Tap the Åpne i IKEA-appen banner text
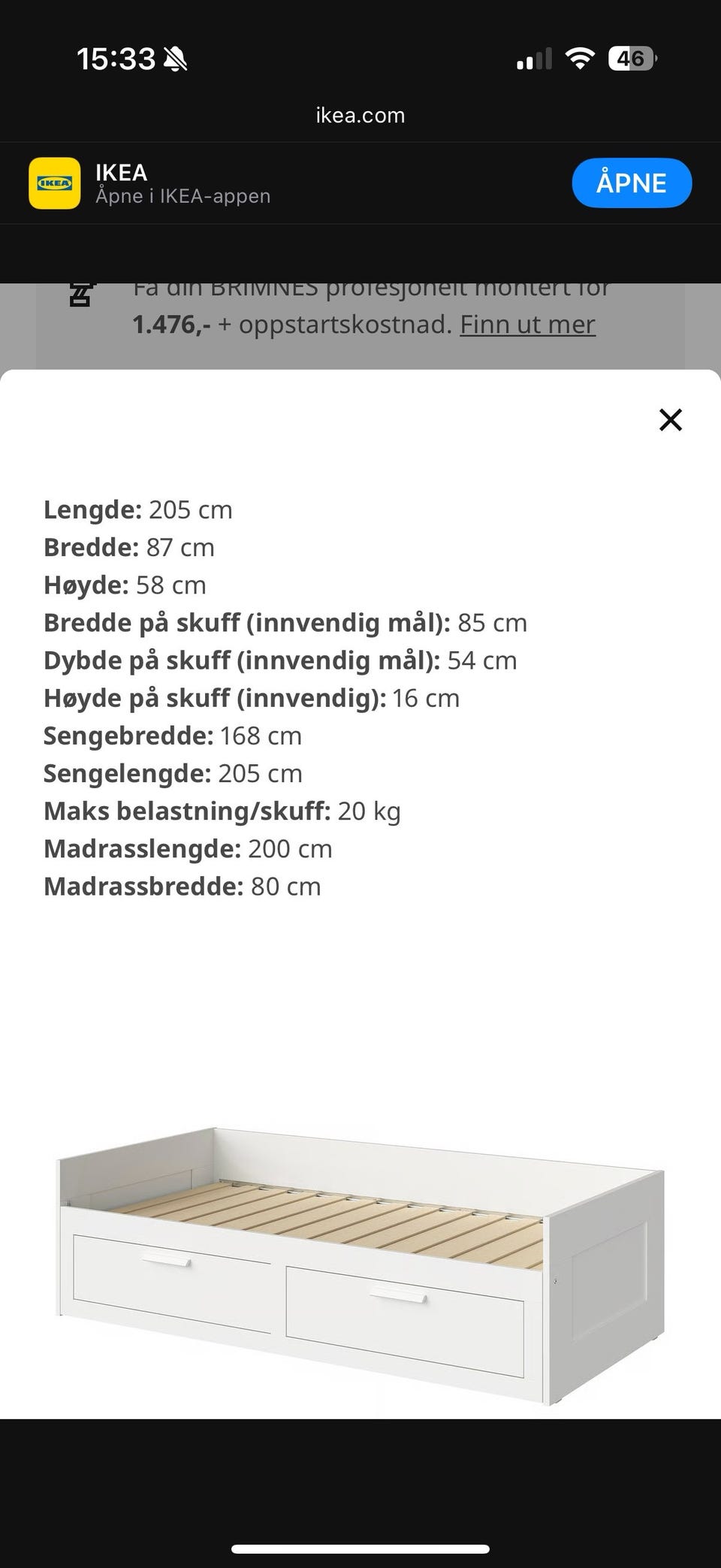The width and height of the screenshot is (721, 1568). click(x=184, y=196)
